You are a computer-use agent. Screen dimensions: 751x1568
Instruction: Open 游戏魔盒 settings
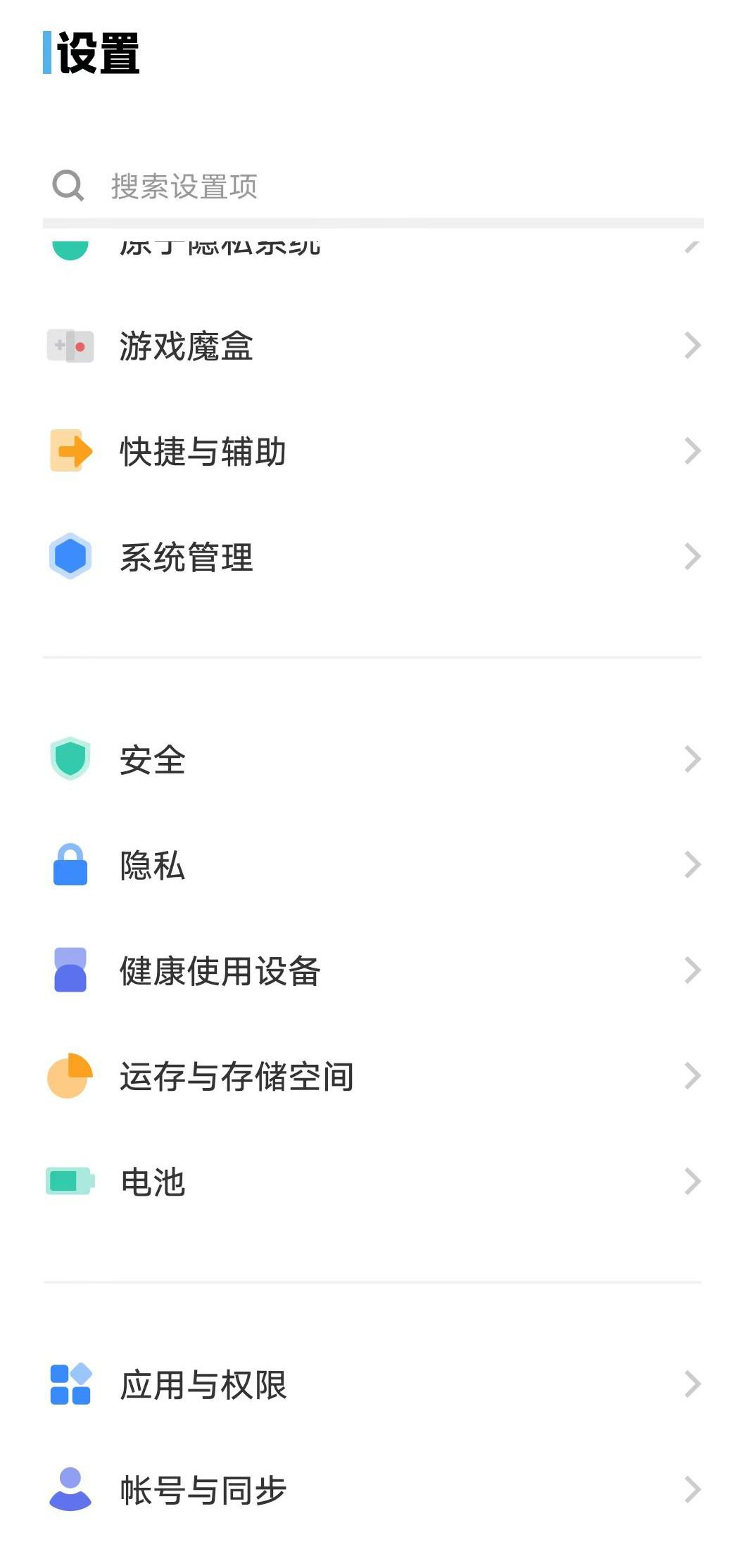(x=373, y=346)
